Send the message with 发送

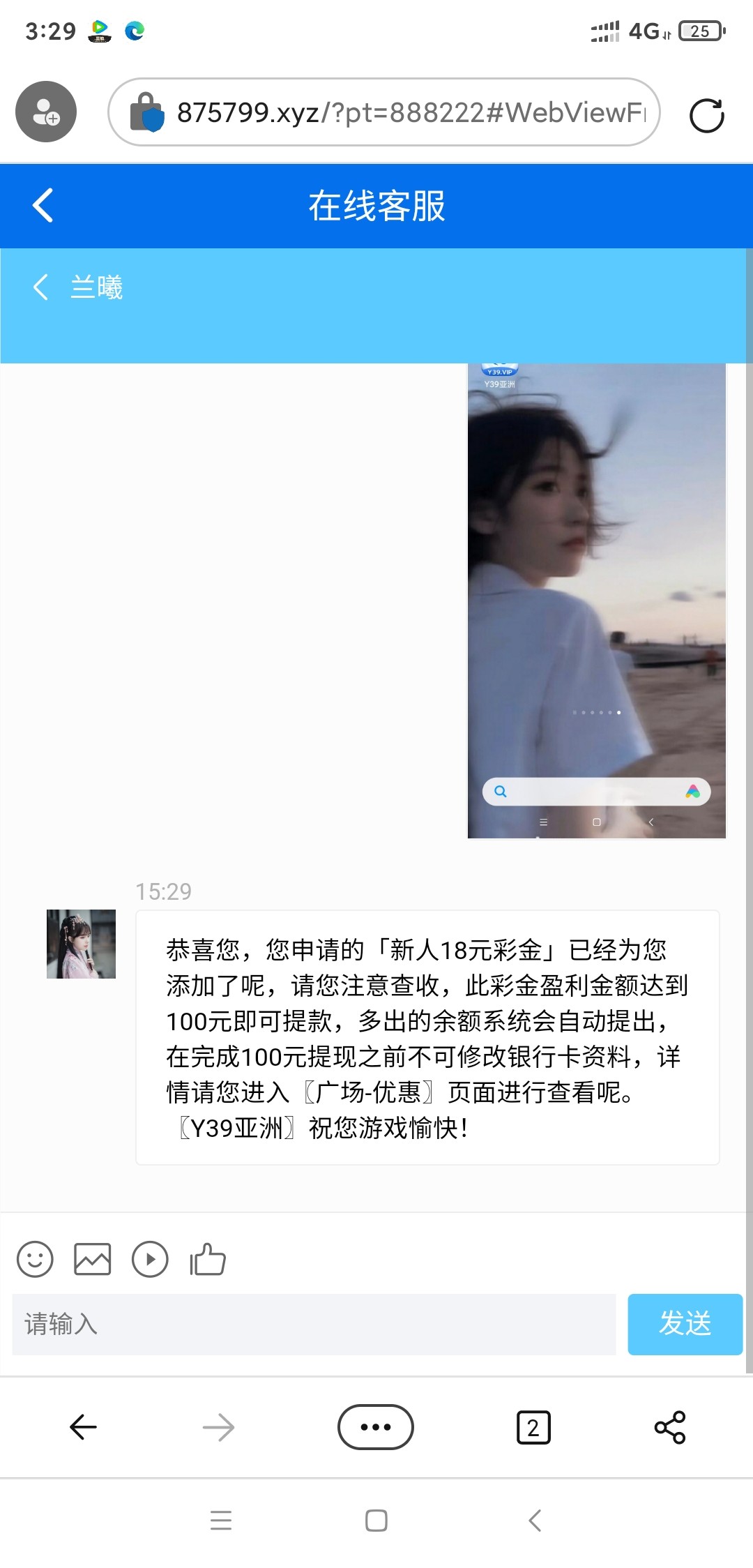pos(685,1324)
